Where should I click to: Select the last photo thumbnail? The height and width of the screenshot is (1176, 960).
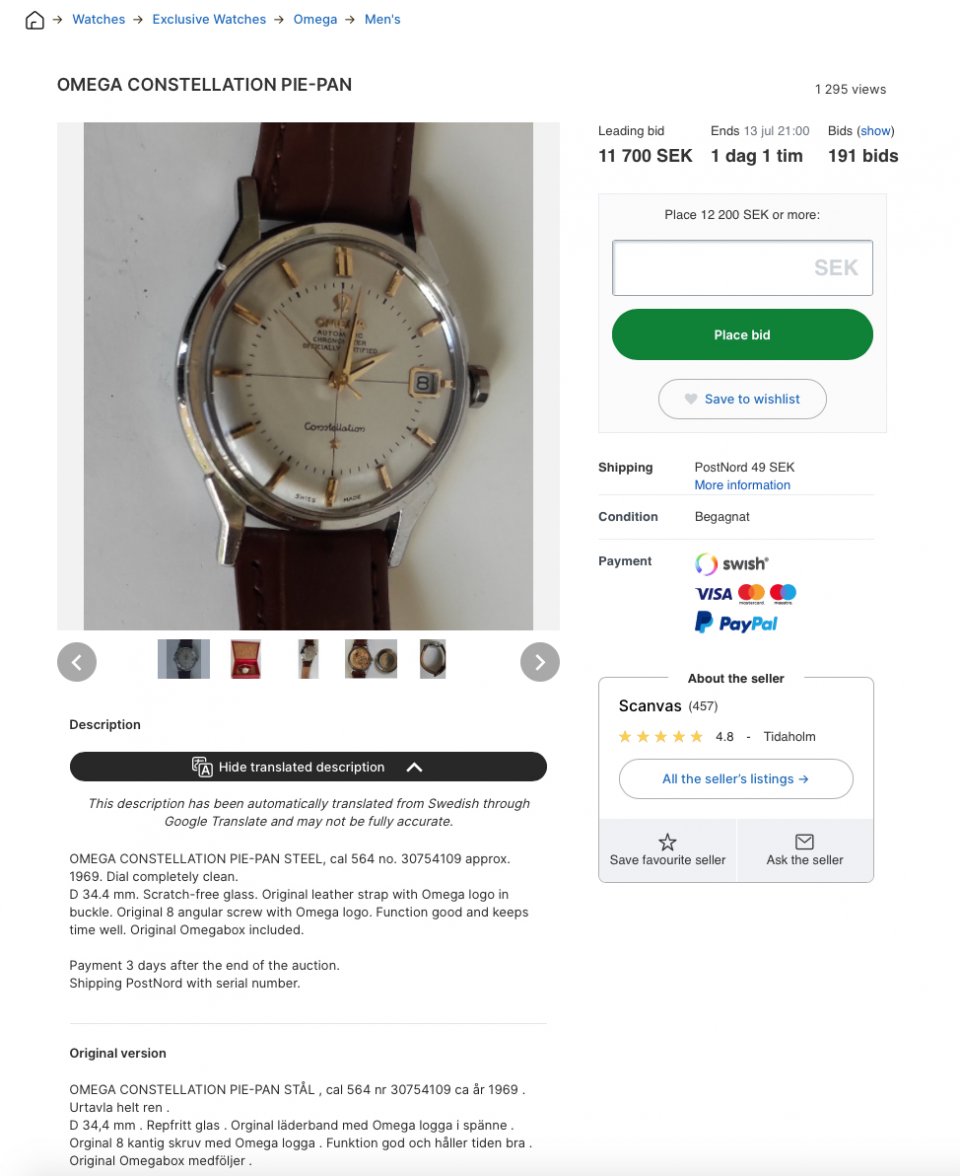(x=433, y=660)
